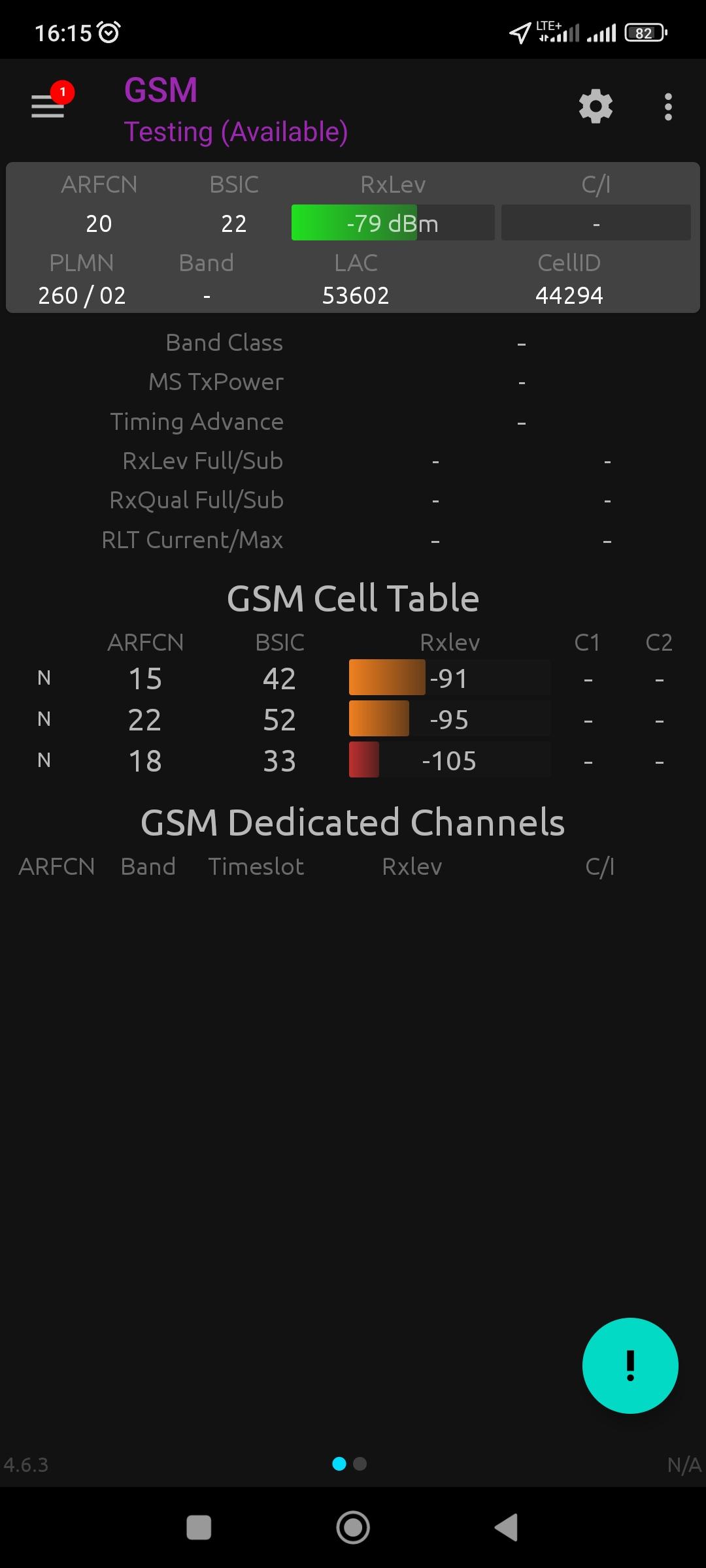
Task: Tap the teal exclamation floating button
Action: pyautogui.click(x=630, y=1365)
